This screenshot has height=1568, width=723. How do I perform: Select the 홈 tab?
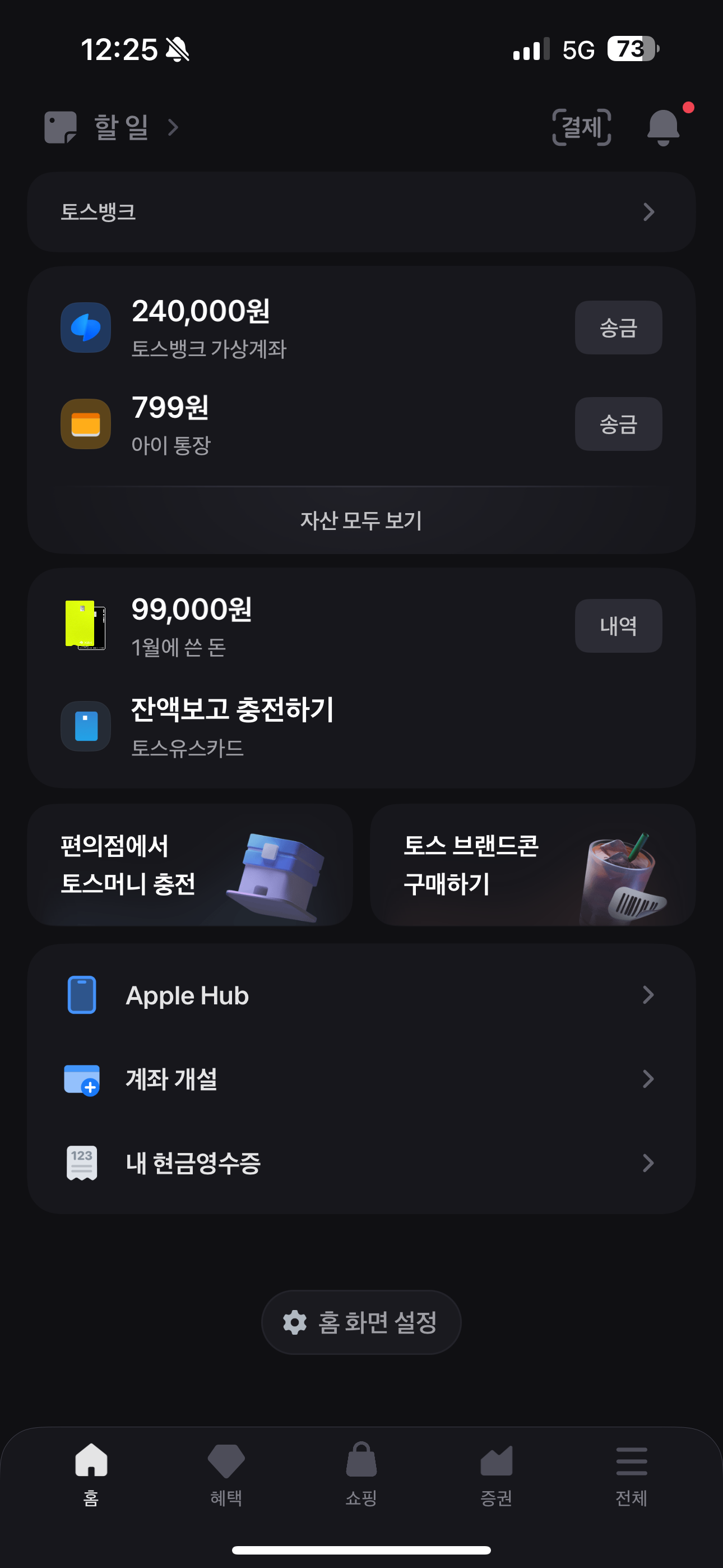point(91,1473)
